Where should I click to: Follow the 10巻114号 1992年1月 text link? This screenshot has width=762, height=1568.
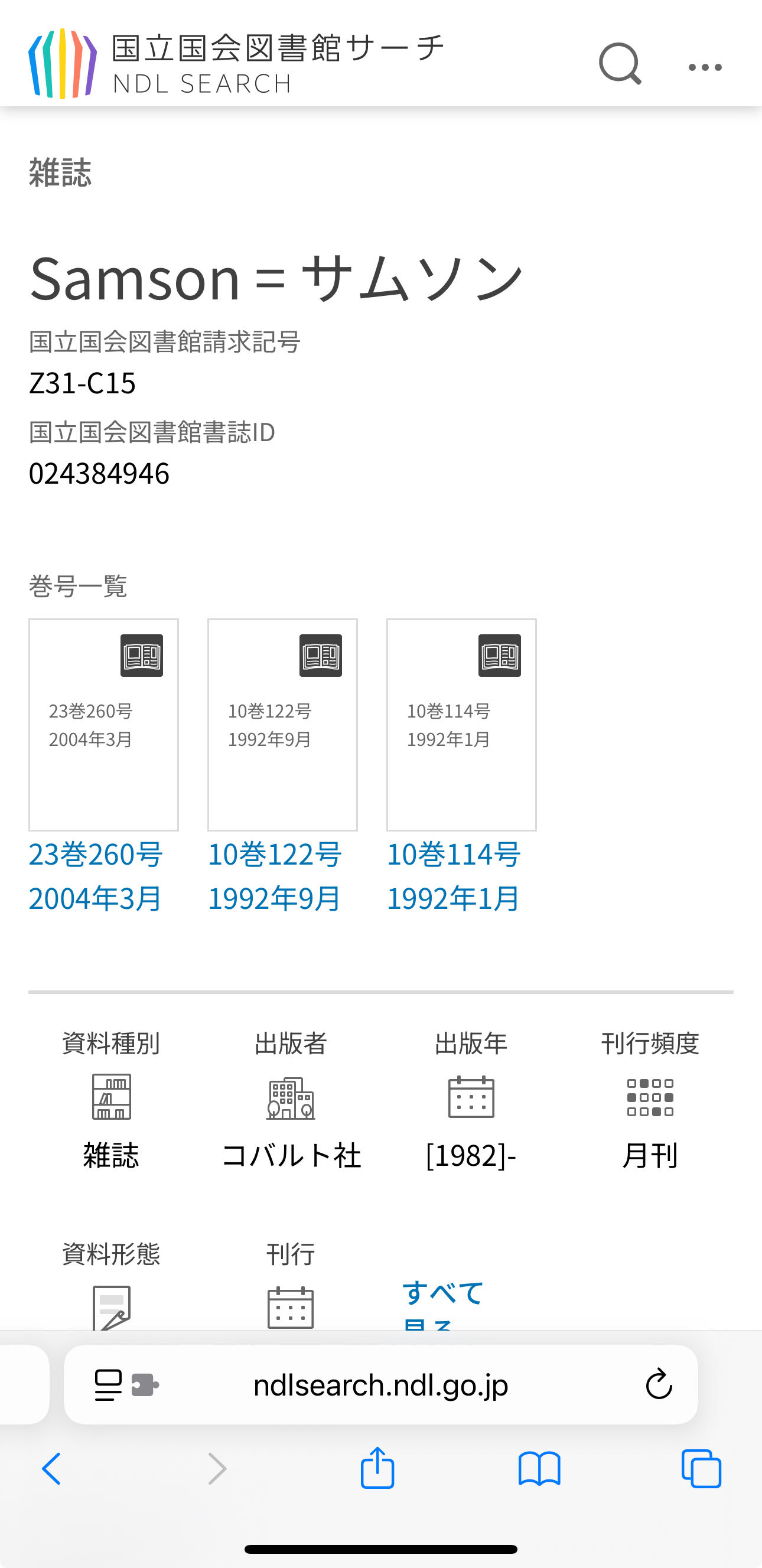click(x=454, y=876)
